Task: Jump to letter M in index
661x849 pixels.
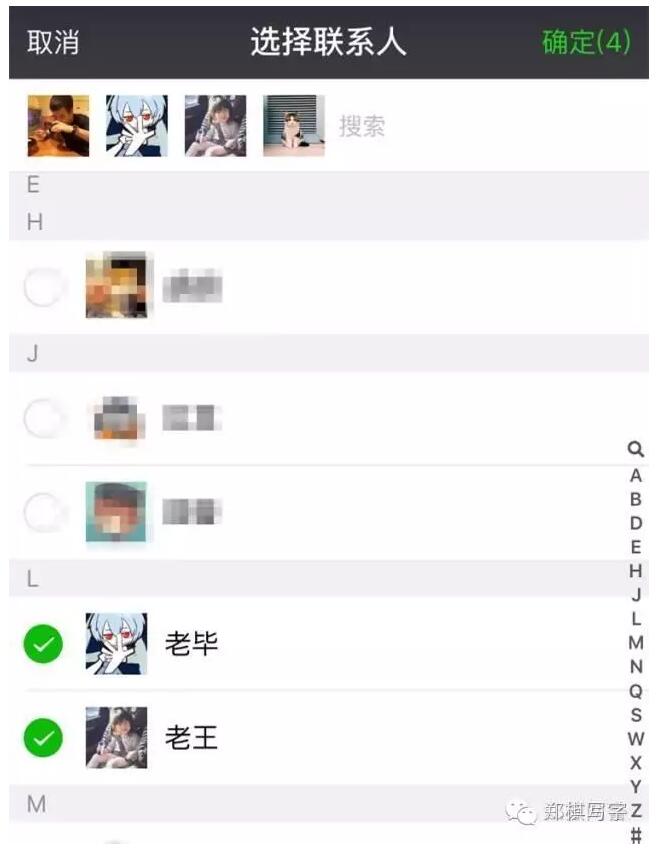Action: pyautogui.click(x=636, y=643)
